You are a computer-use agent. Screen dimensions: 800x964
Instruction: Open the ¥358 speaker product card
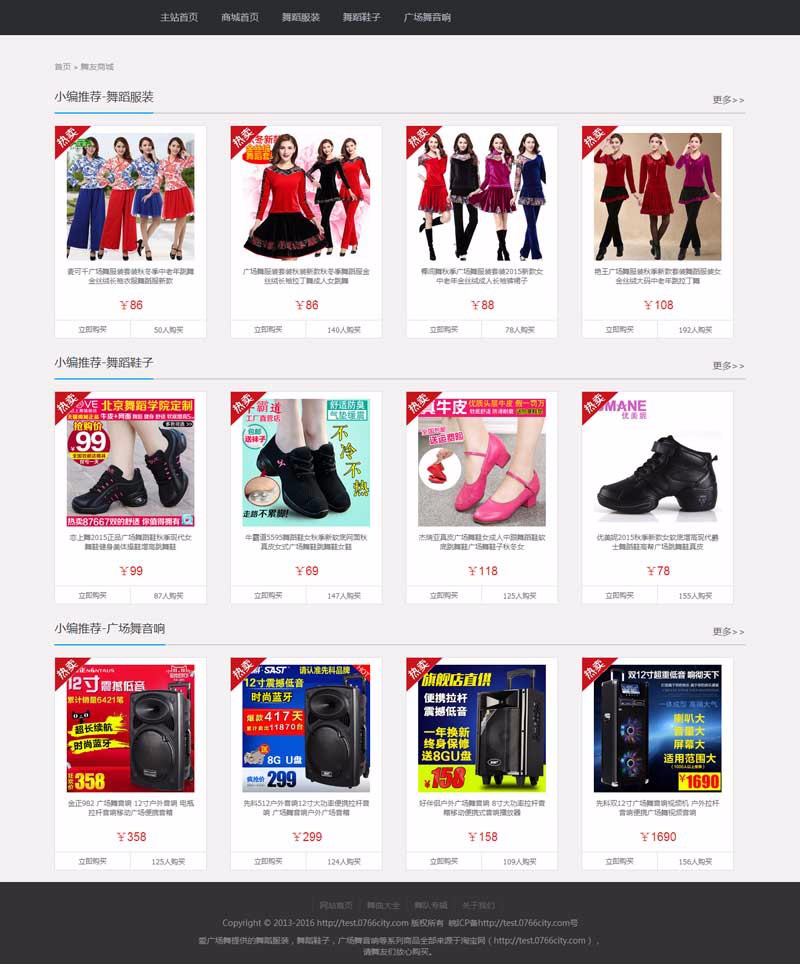[x=130, y=729]
